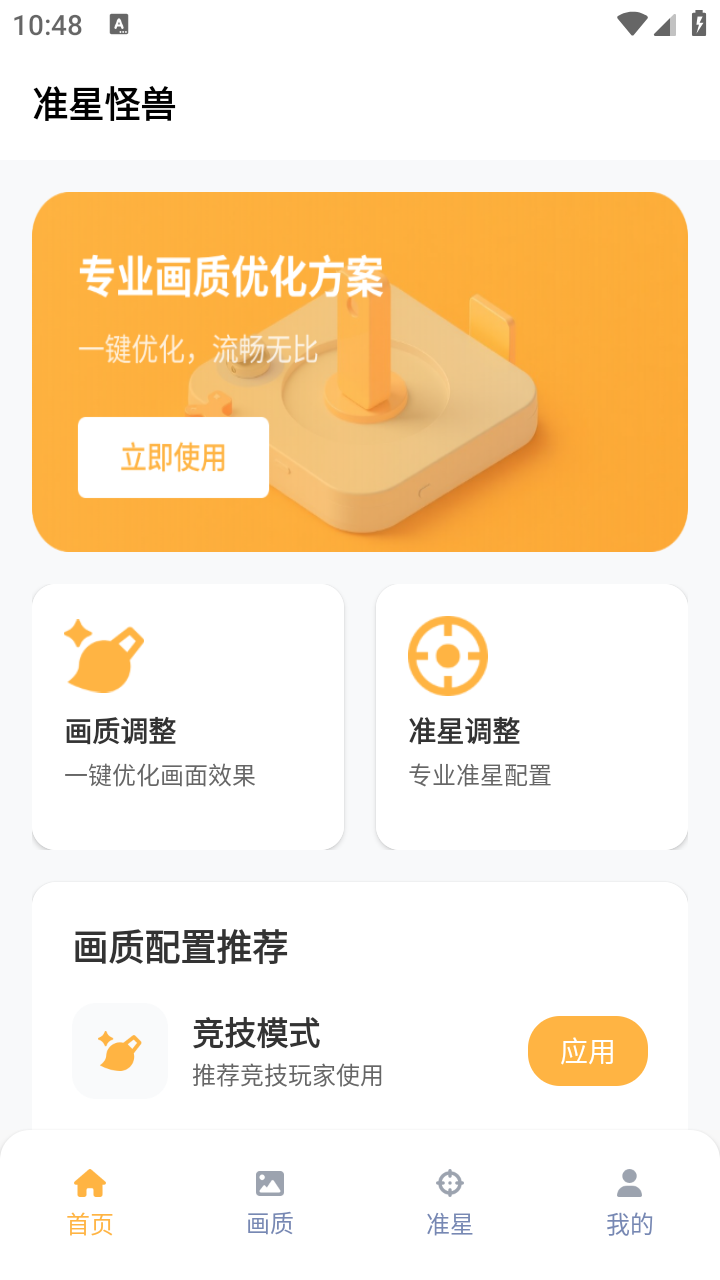Image resolution: width=720 pixels, height=1280 pixels.
Task: Select the crosshair icon above 准星
Action: (450, 1183)
